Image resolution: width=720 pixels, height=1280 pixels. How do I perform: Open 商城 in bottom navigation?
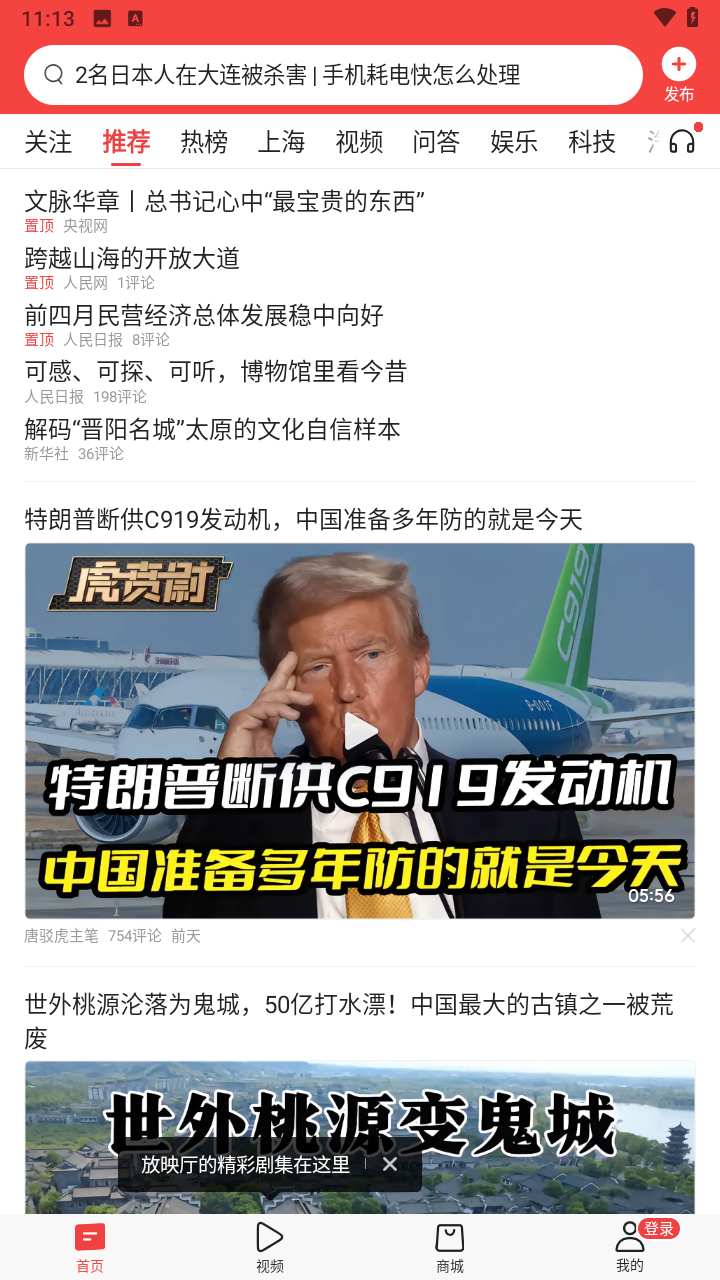450,1247
